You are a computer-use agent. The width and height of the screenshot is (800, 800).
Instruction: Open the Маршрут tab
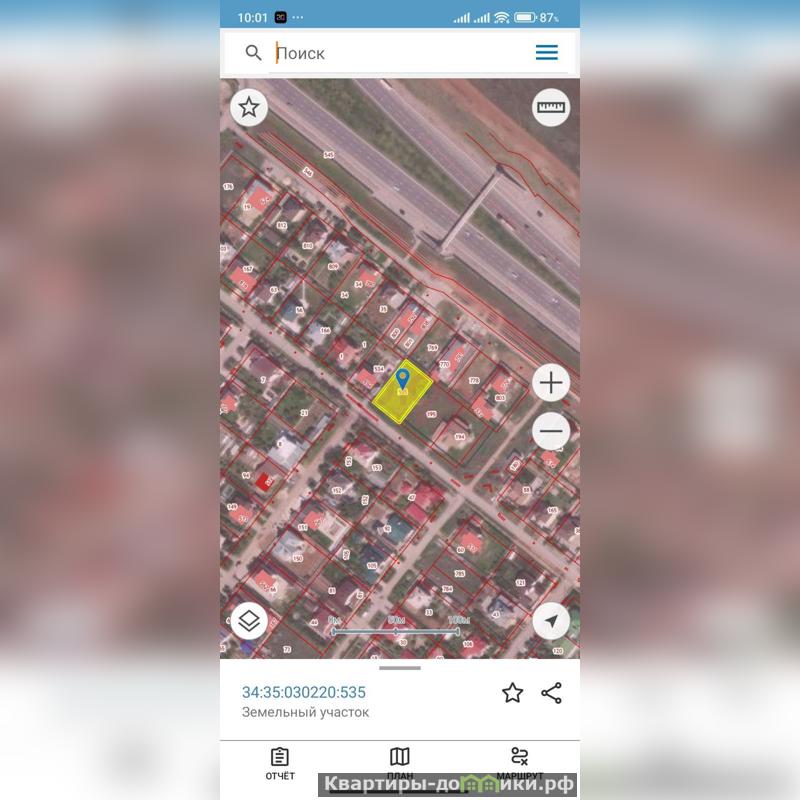click(519, 764)
